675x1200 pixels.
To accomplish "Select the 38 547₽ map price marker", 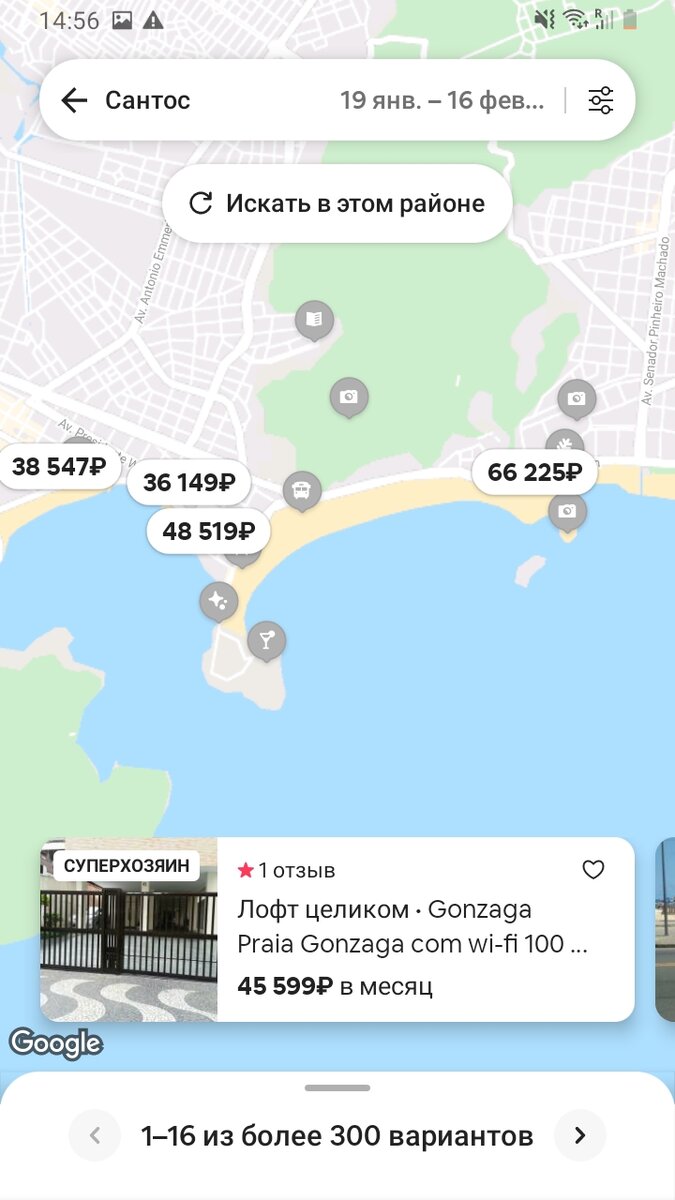I will (x=59, y=466).
